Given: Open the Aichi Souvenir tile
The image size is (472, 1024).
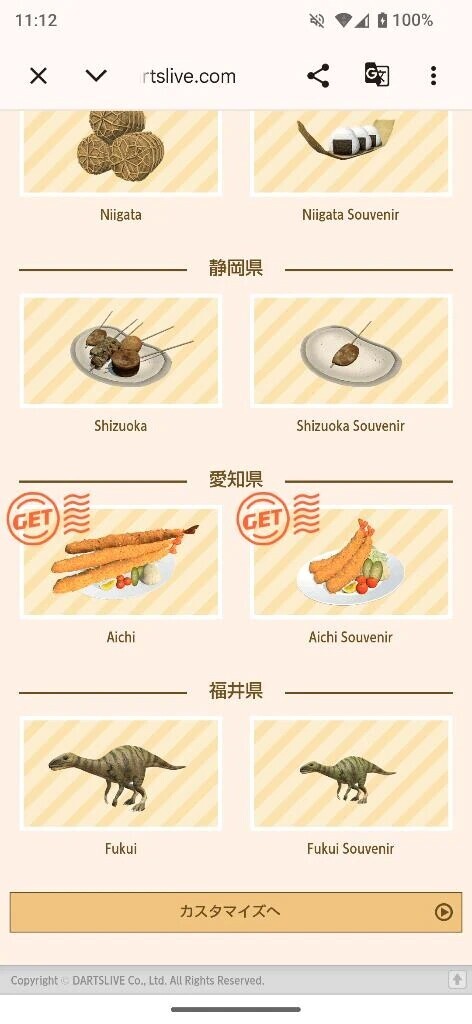Looking at the screenshot, I should pos(351,562).
